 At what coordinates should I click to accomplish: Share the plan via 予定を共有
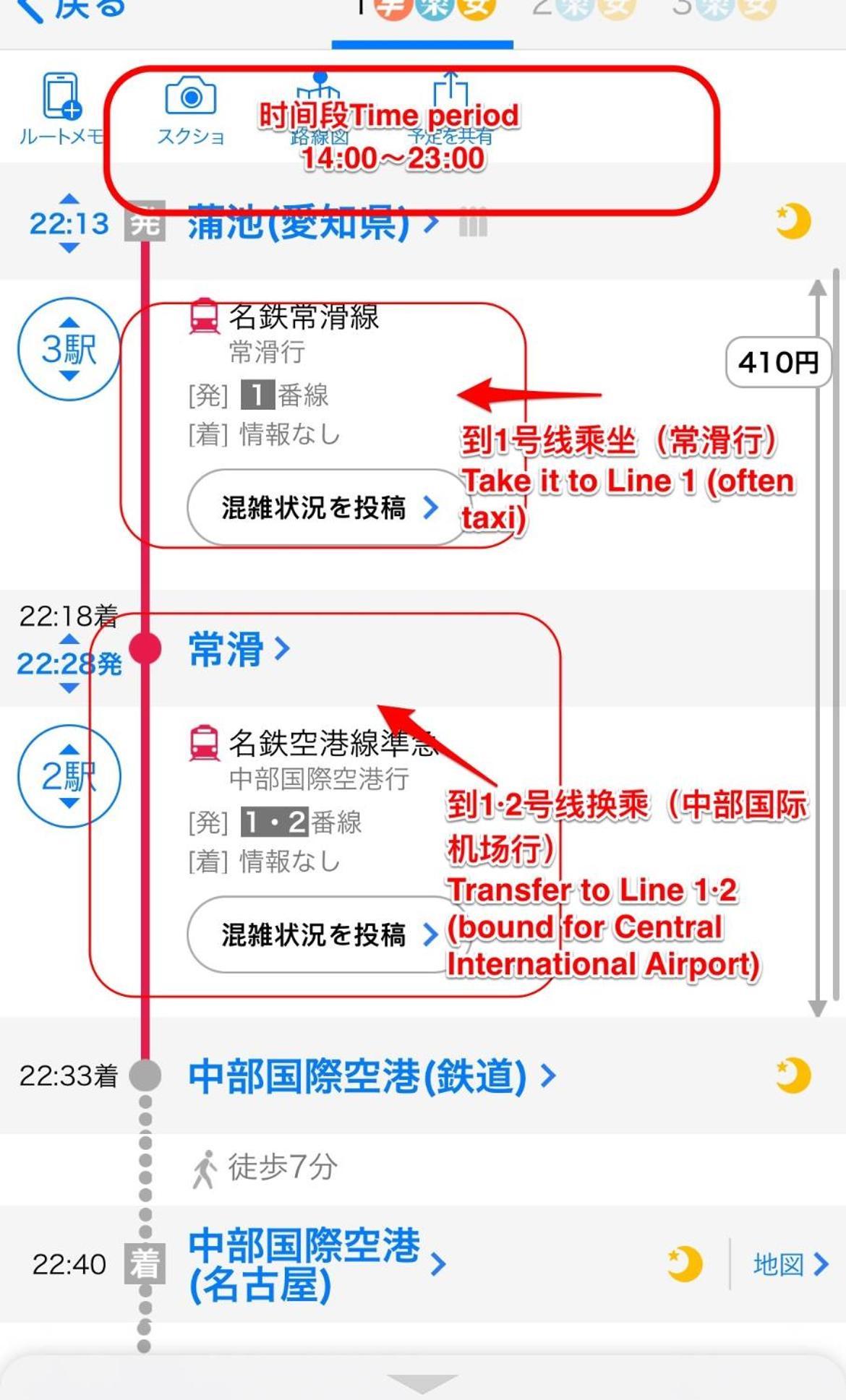click(450, 108)
